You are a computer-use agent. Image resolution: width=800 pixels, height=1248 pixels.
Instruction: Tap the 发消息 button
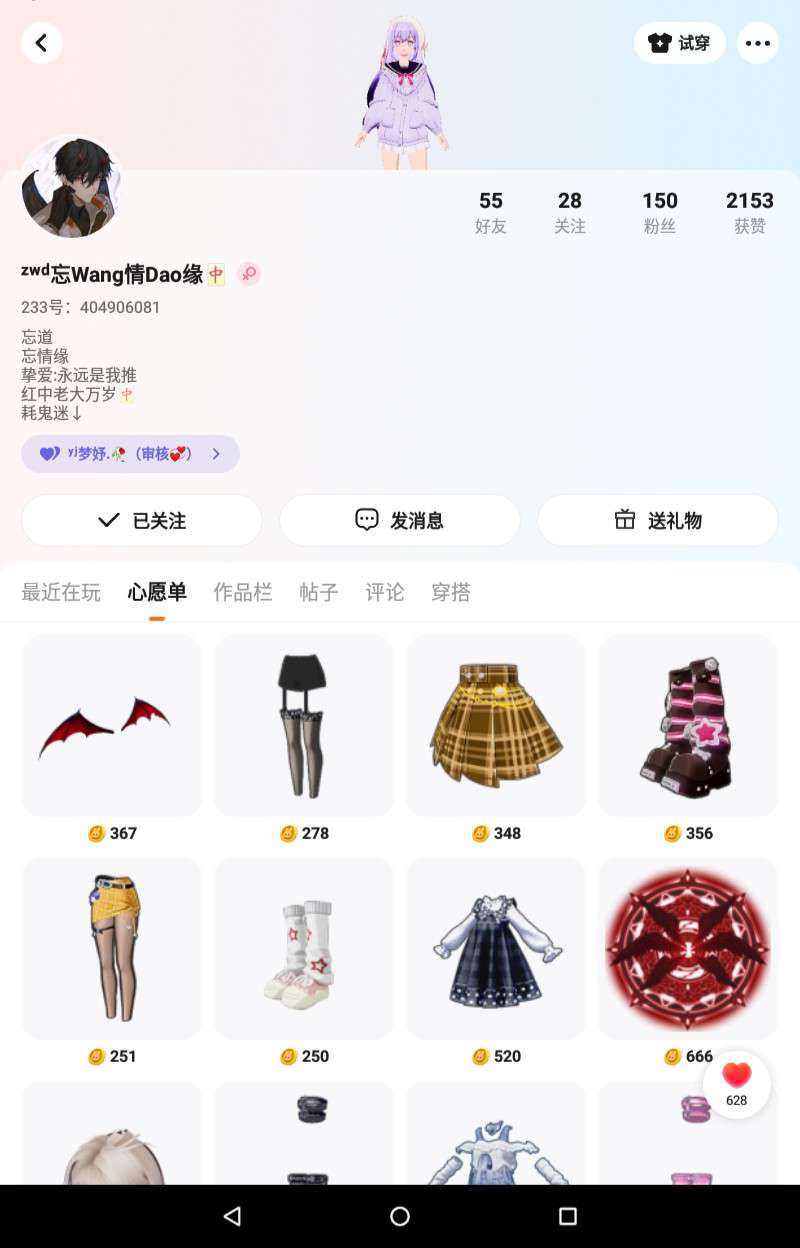400,520
